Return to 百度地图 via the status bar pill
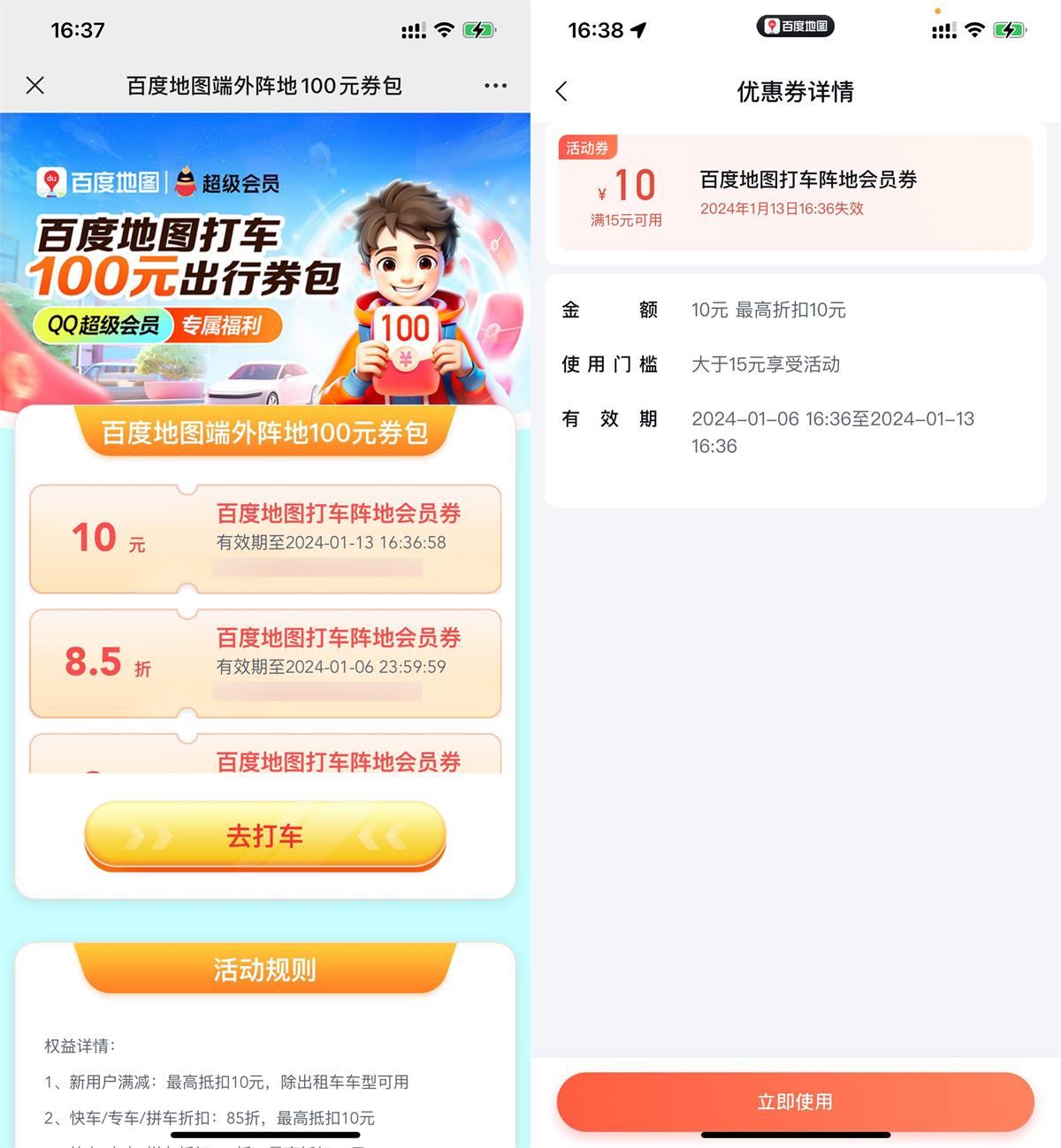Image resolution: width=1061 pixels, height=1148 pixels. pos(795,27)
